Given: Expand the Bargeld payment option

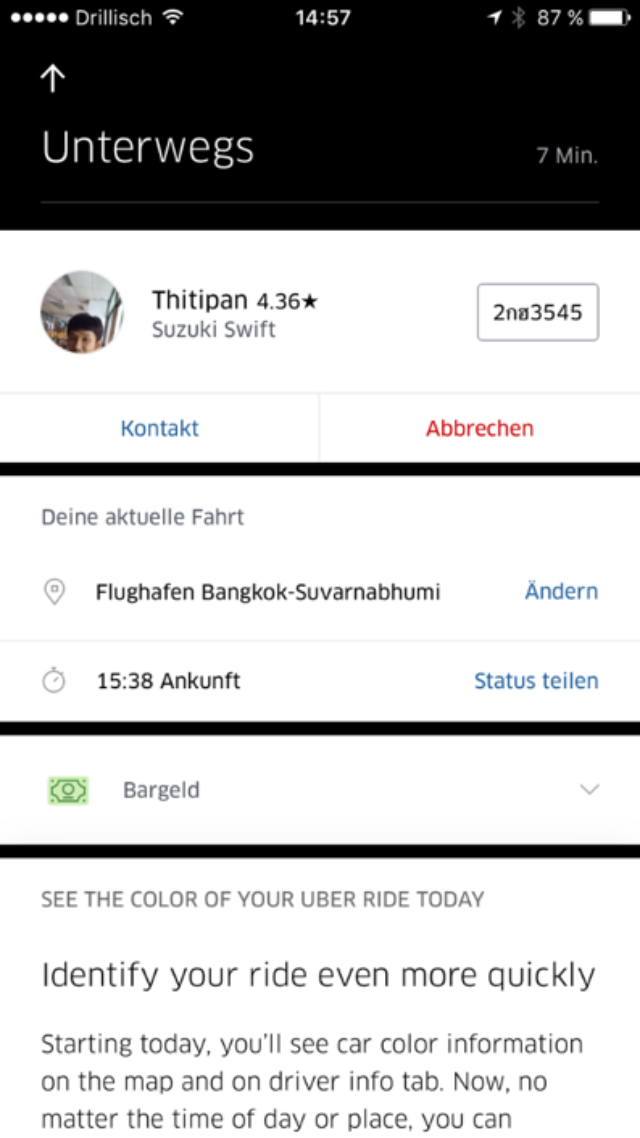Looking at the screenshot, I should click(320, 790).
